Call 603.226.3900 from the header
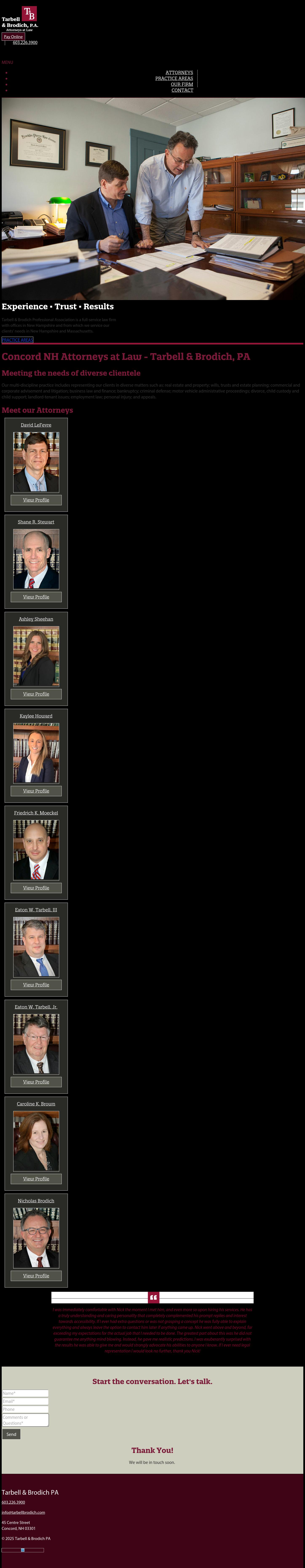 click(x=25, y=43)
